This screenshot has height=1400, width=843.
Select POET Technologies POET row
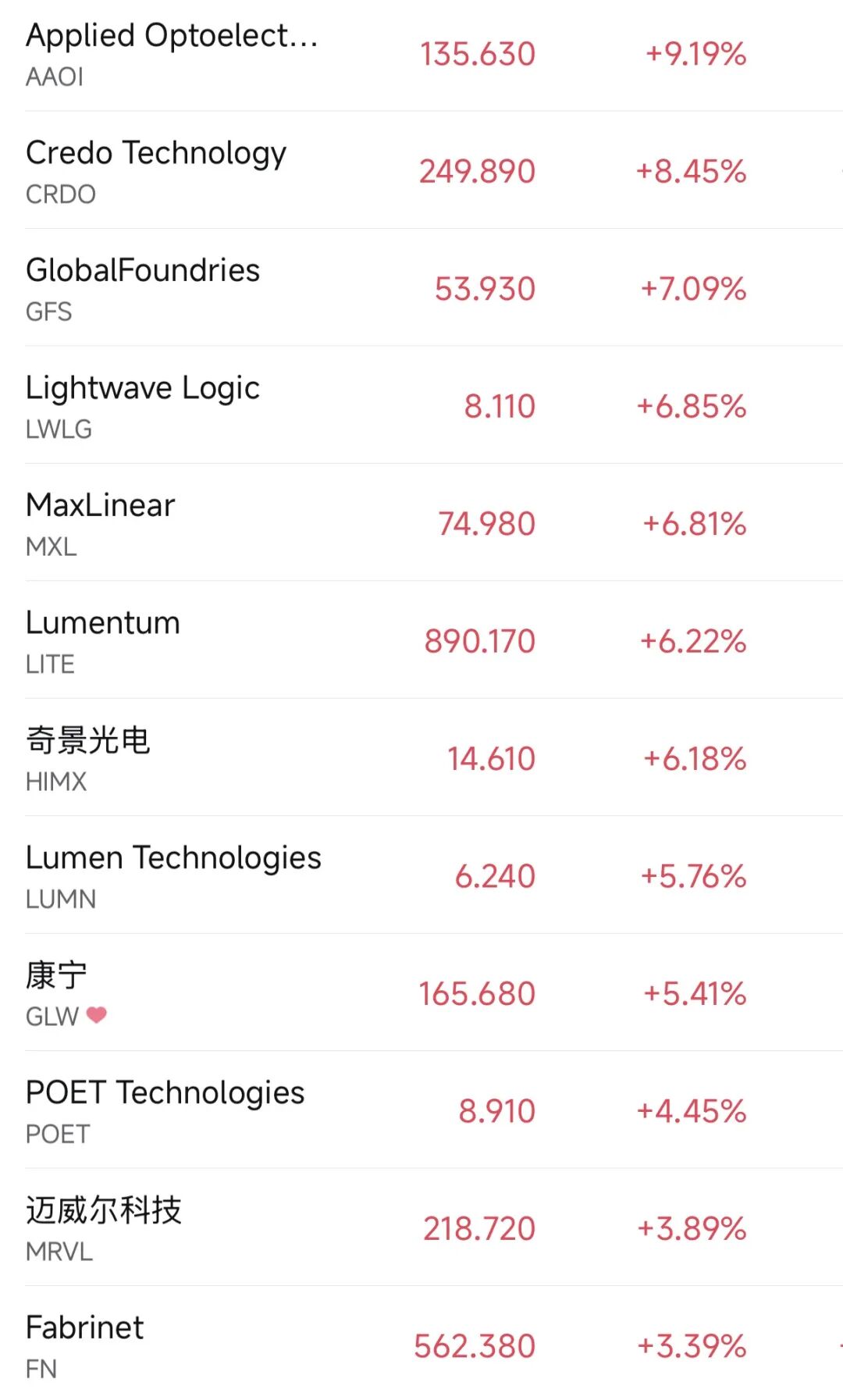pyautogui.click(x=421, y=1110)
